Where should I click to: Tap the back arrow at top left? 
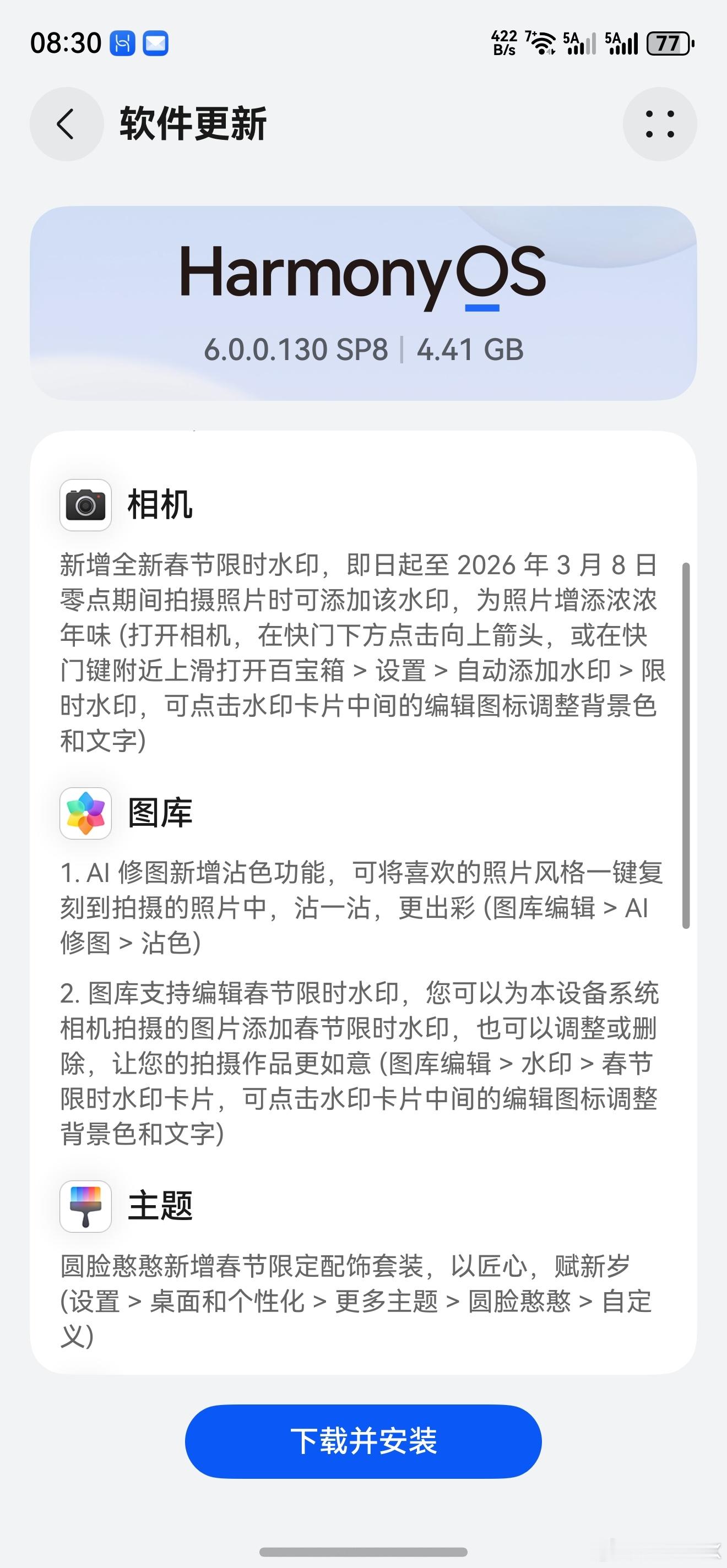67,123
